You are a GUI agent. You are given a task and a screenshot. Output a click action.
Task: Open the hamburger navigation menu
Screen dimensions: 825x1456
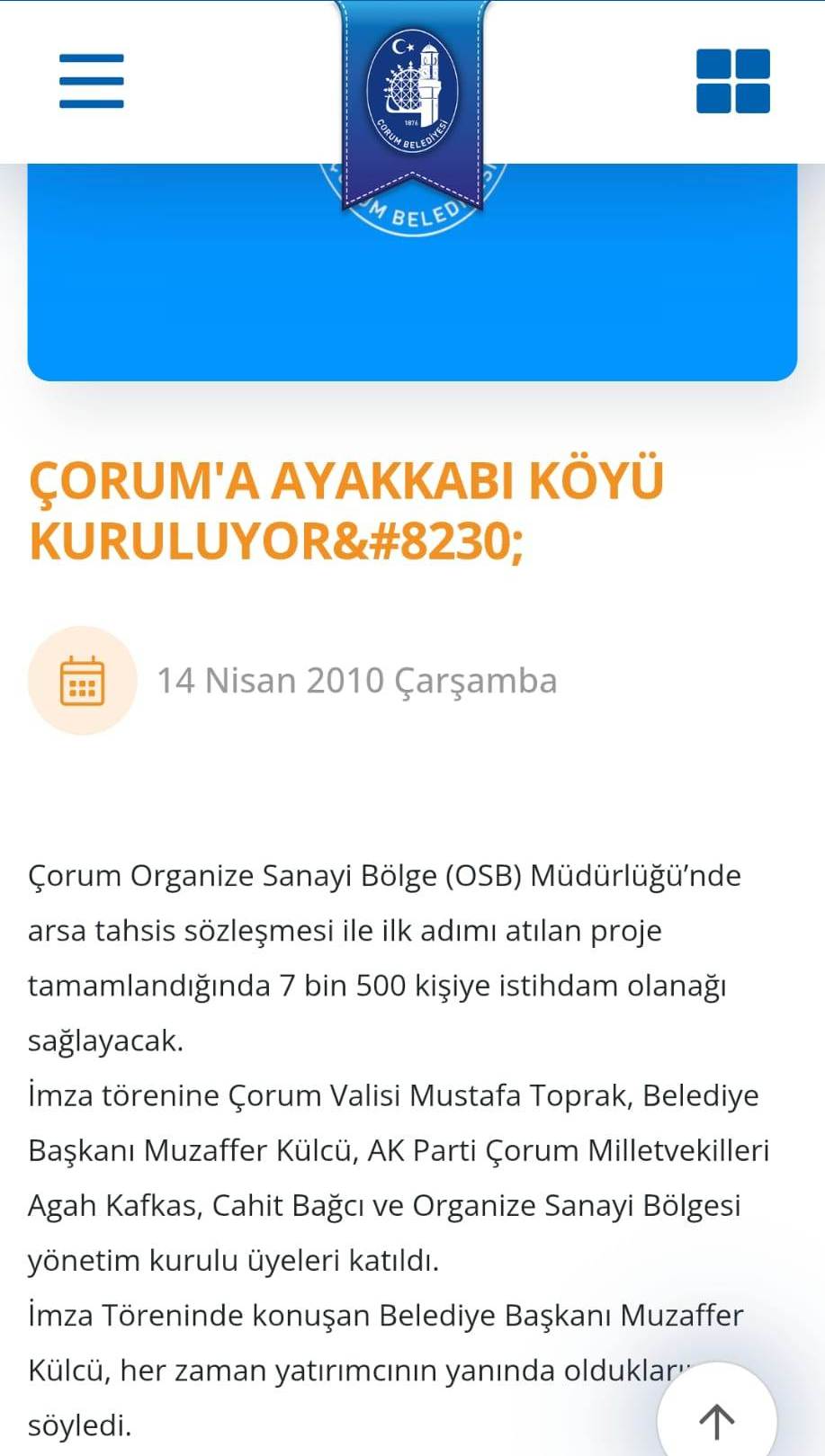point(91,81)
